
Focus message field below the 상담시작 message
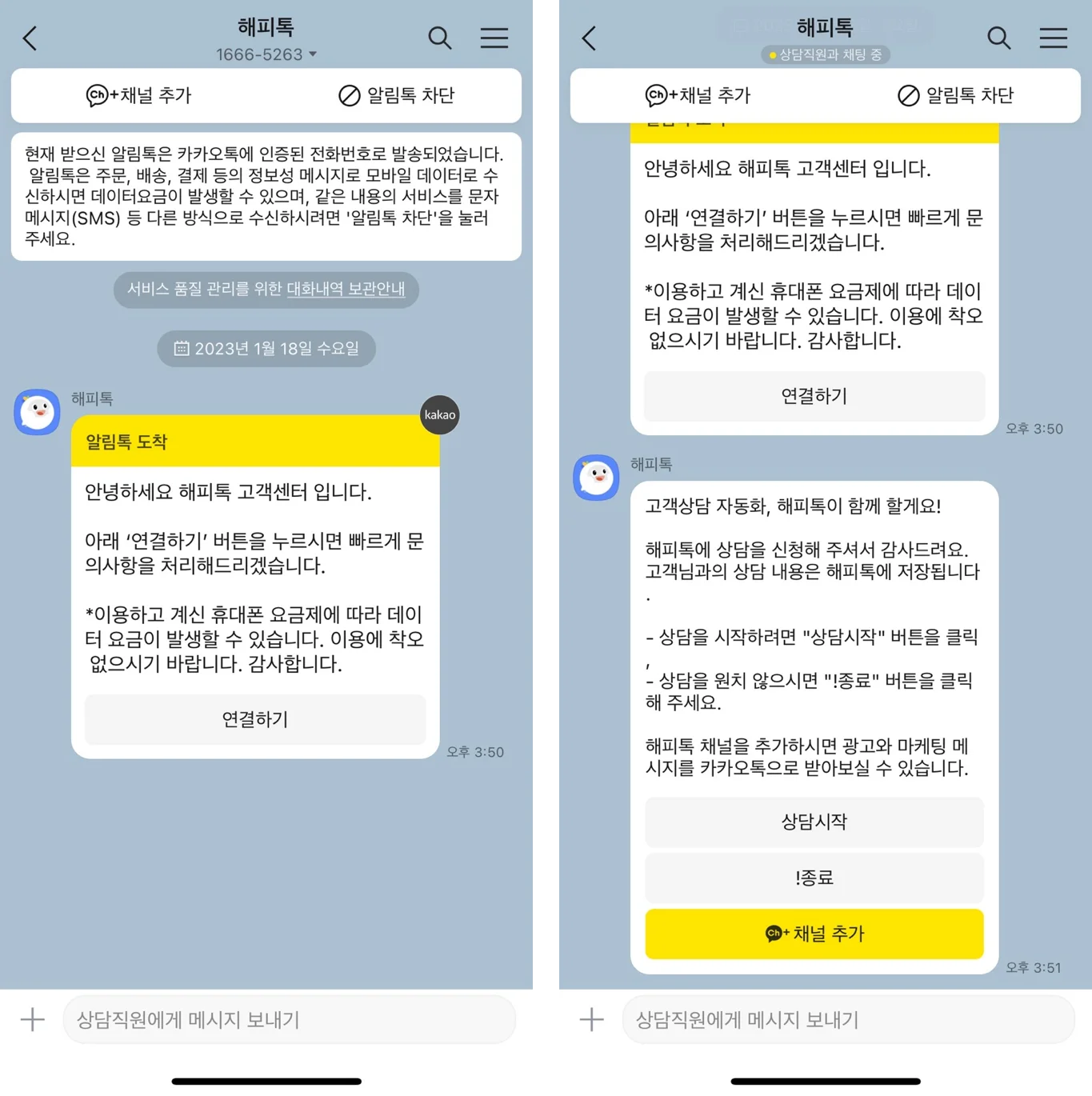coord(848,1019)
